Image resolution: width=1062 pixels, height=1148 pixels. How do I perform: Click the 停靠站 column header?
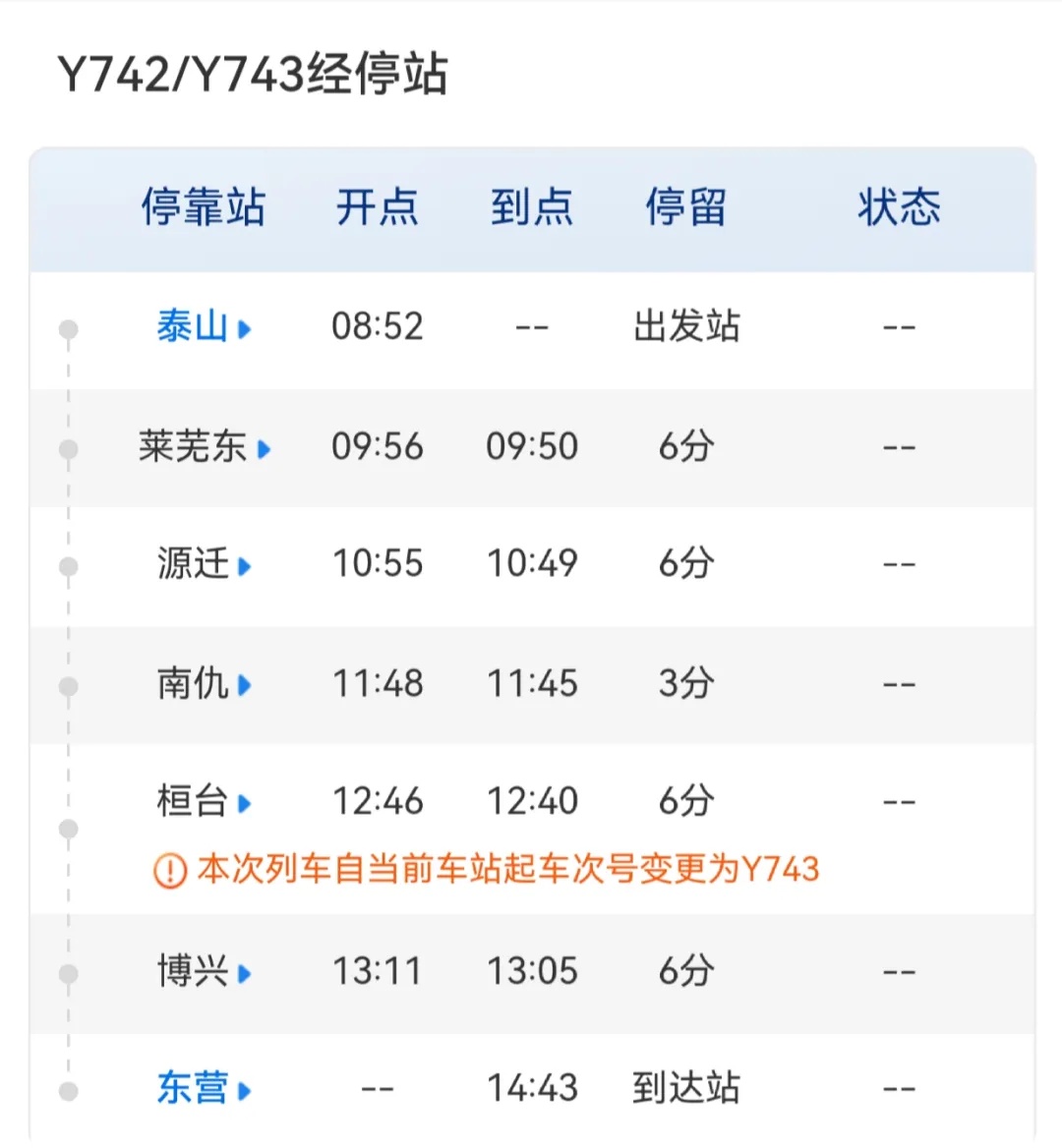(204, 207)
